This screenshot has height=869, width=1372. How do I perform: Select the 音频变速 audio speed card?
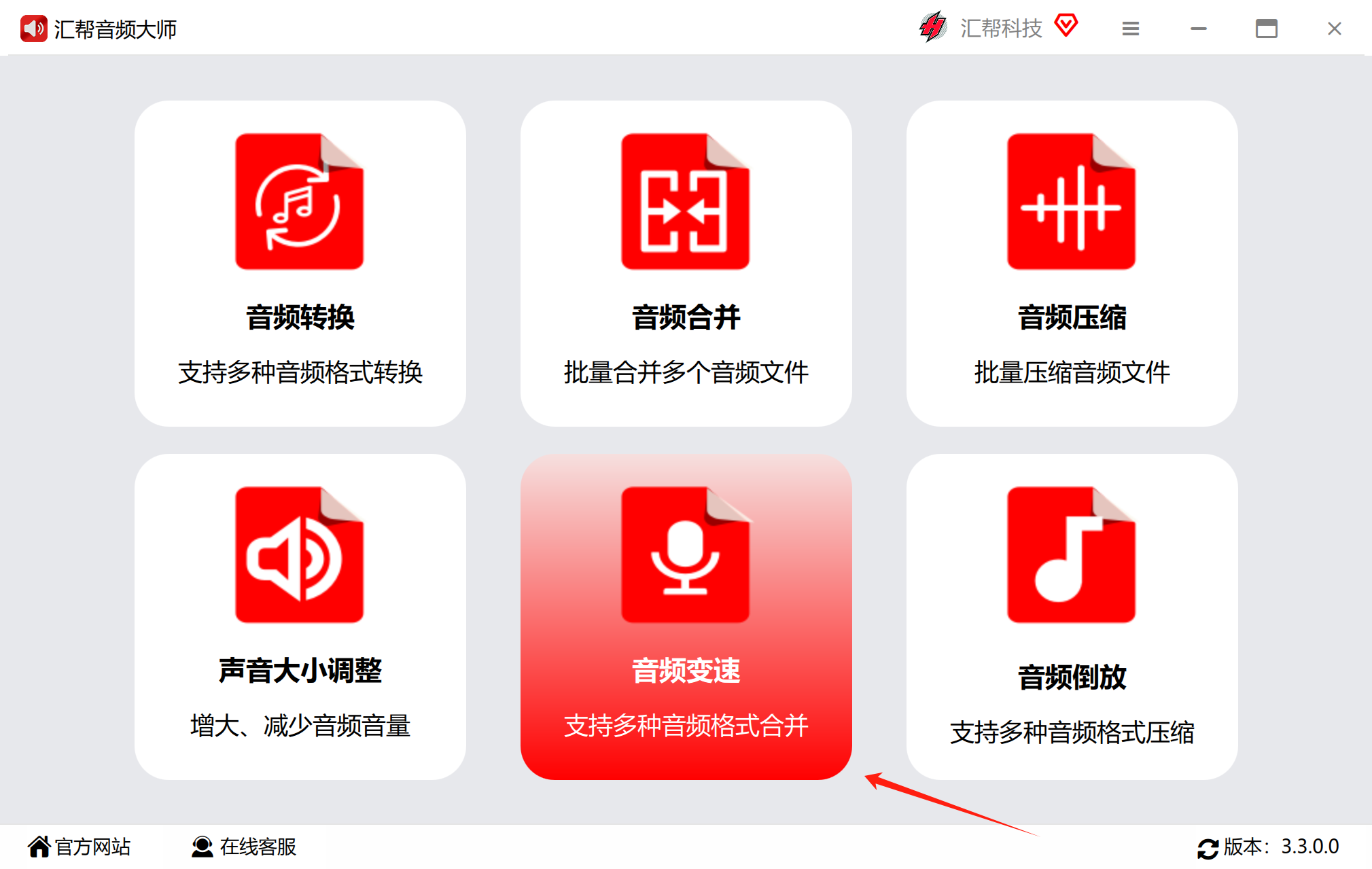[x=686, y=617]
